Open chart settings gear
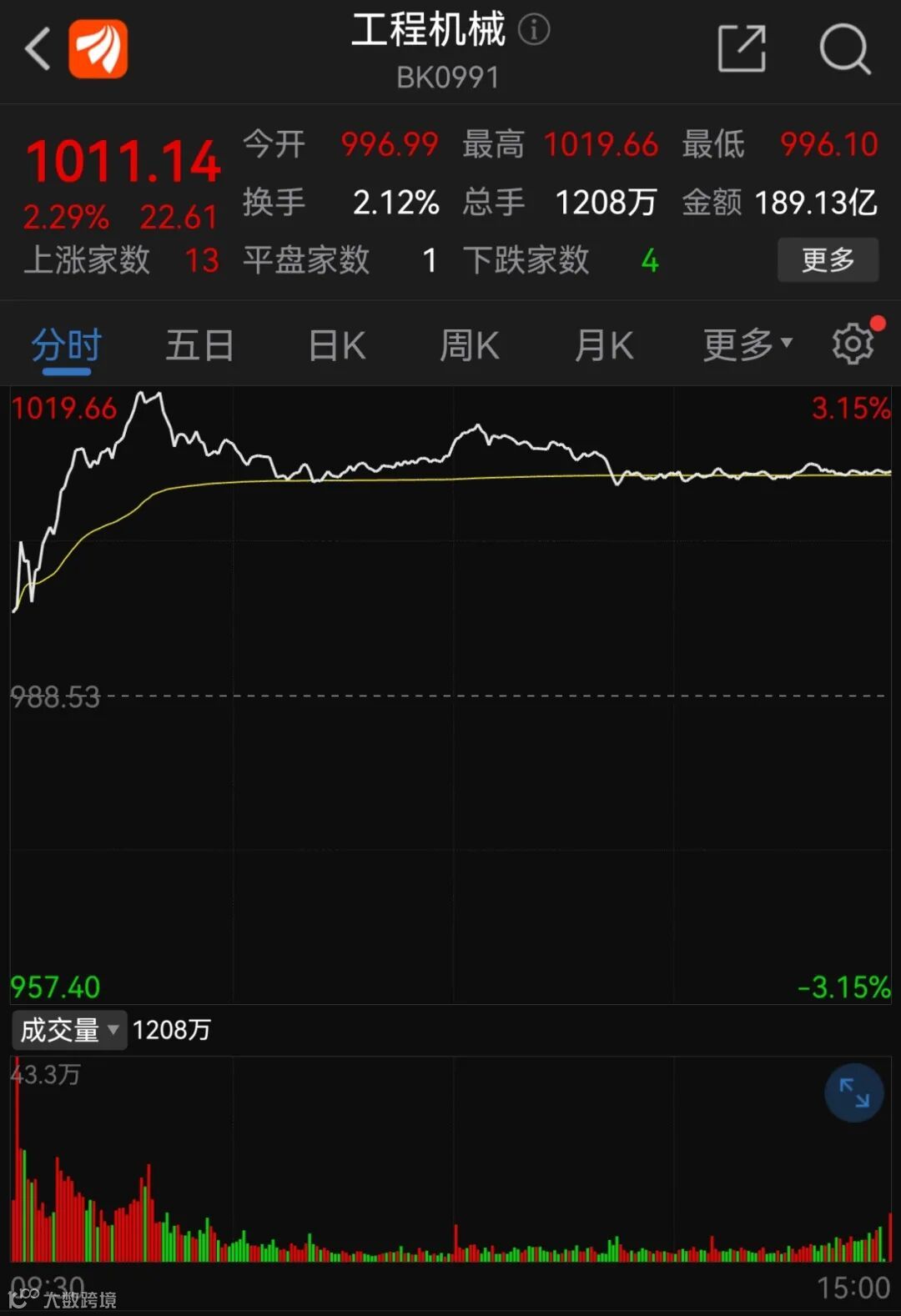This screenshot has height=1316, width=901. pyautogui.click(x=853, y=344)
